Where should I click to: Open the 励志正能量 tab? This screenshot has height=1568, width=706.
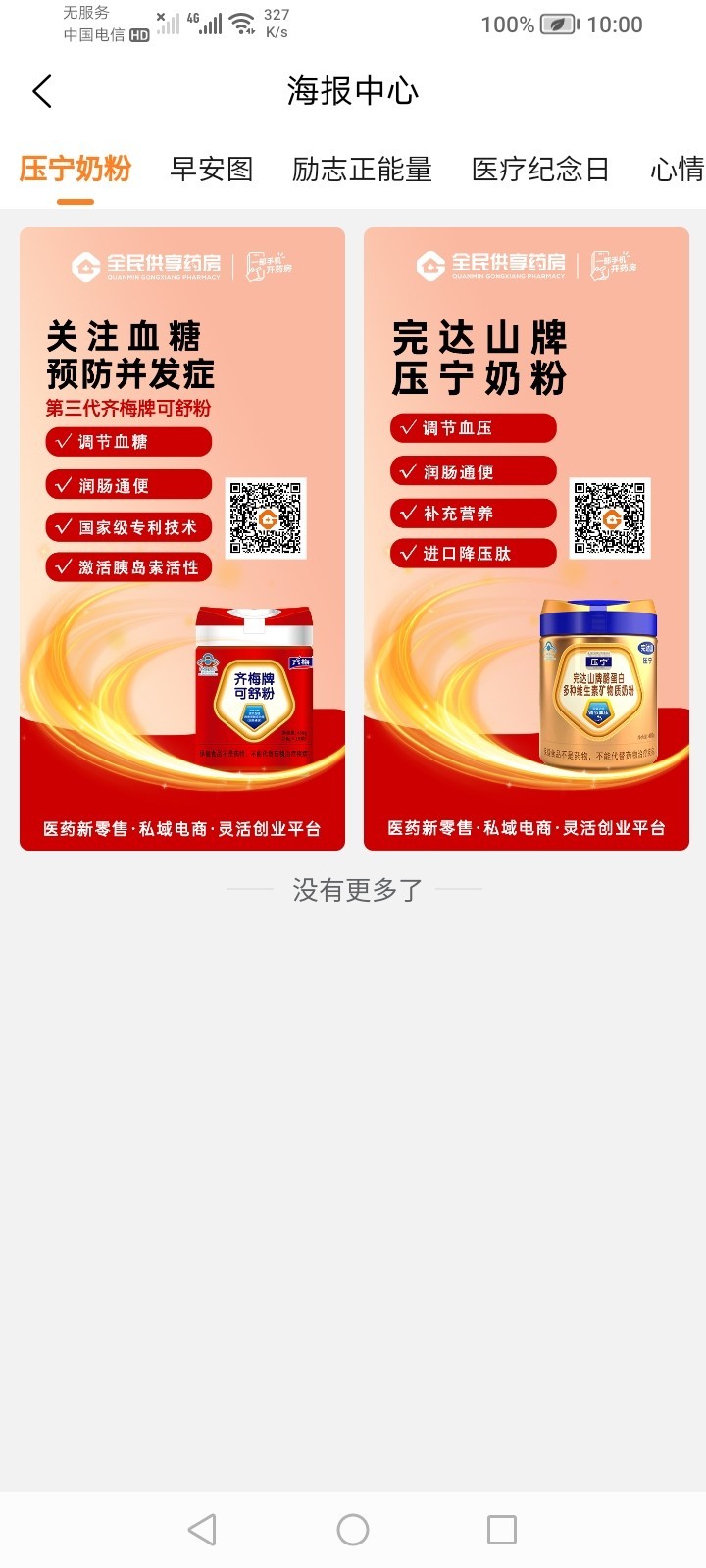coord(364,169)
